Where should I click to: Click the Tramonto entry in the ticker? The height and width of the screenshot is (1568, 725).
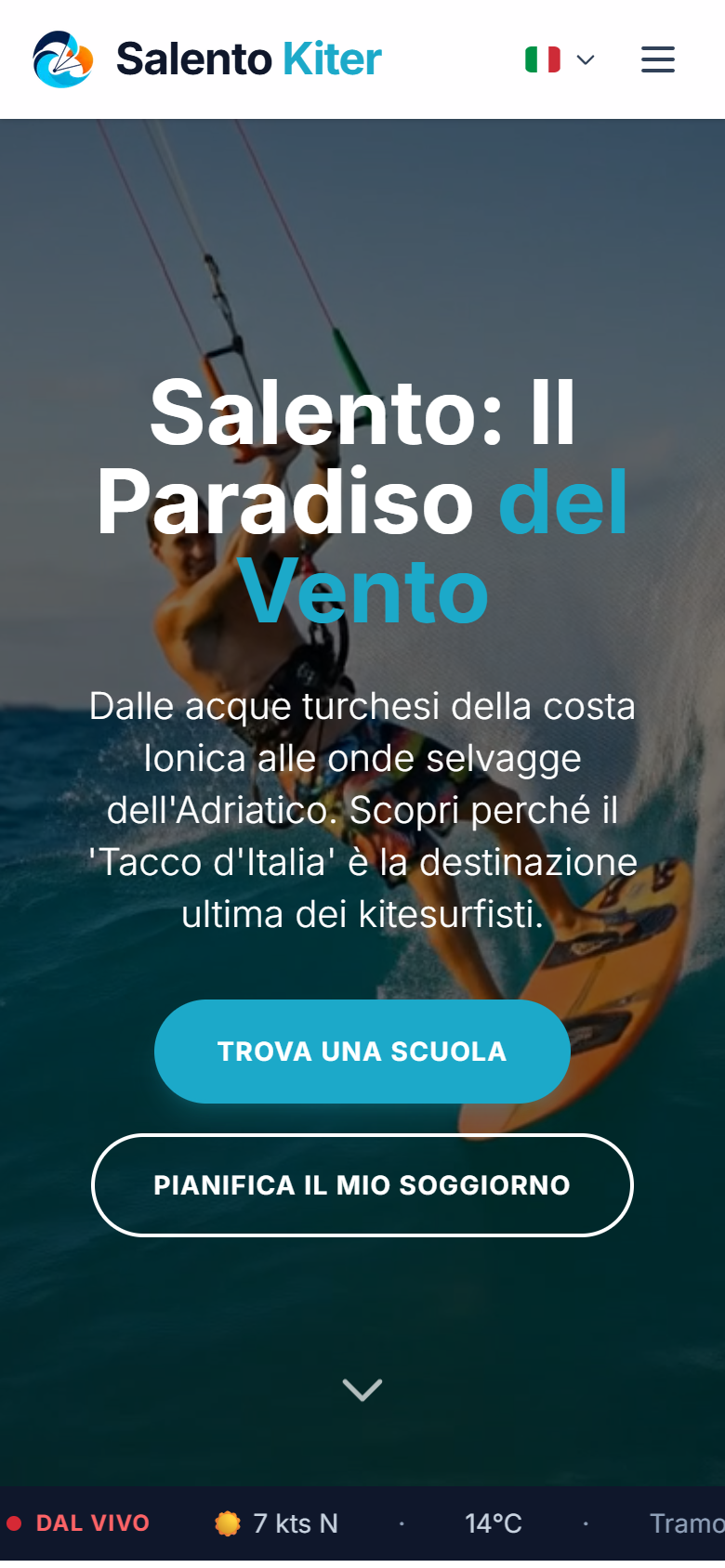pos(690,1522)
